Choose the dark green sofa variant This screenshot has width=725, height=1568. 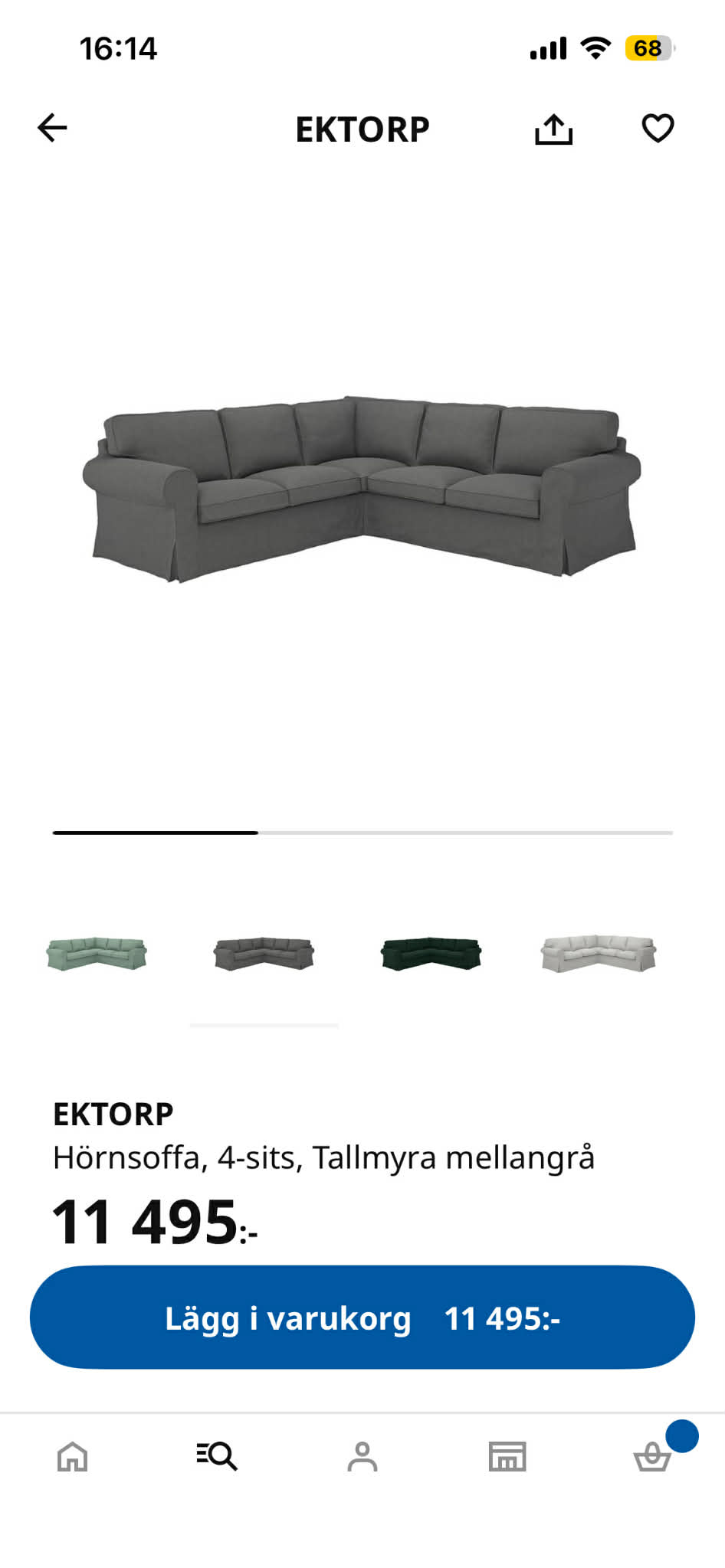click(431, 954)
